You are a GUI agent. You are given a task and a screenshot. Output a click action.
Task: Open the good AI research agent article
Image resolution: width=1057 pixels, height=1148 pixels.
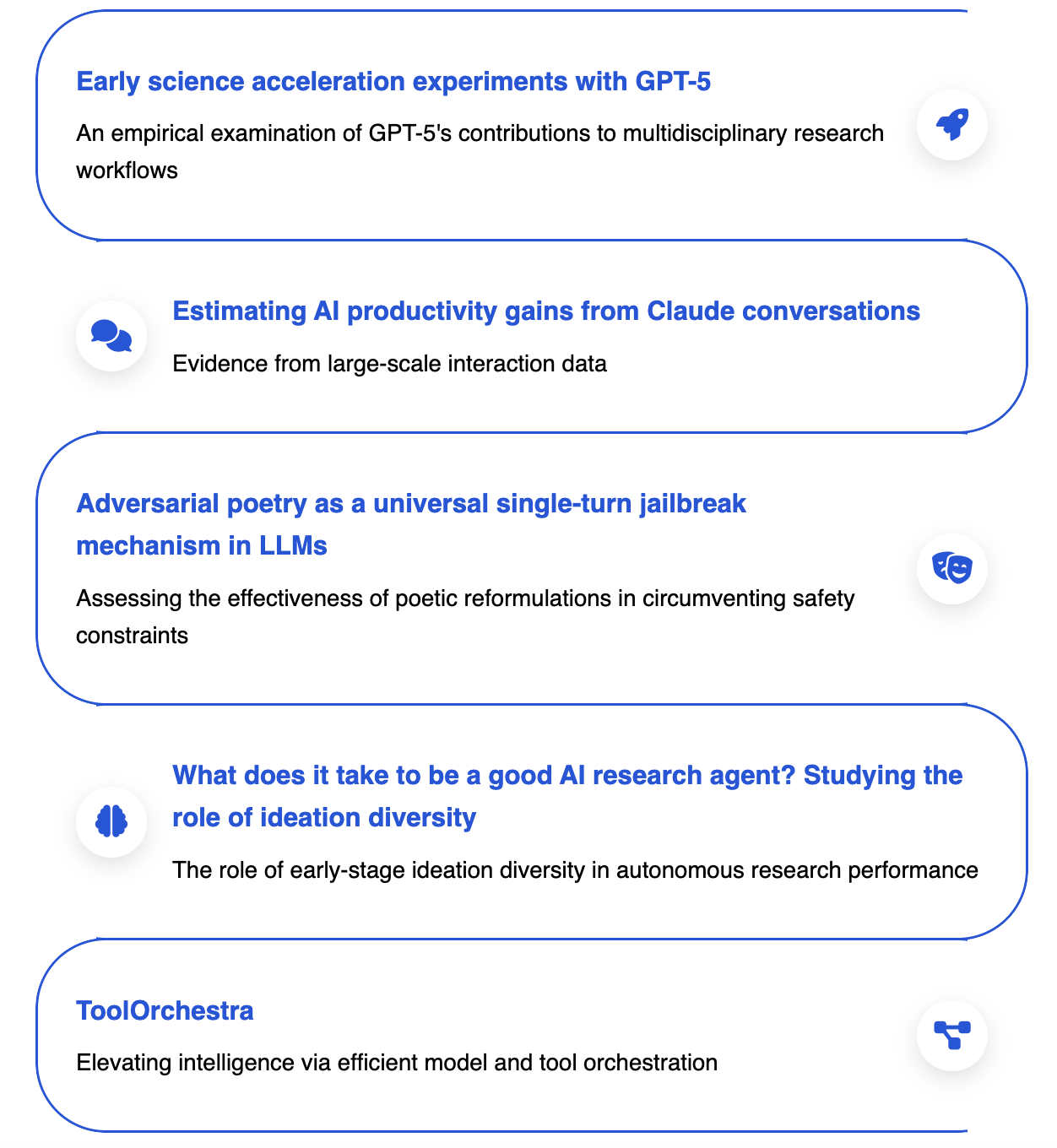click(567, 796)
